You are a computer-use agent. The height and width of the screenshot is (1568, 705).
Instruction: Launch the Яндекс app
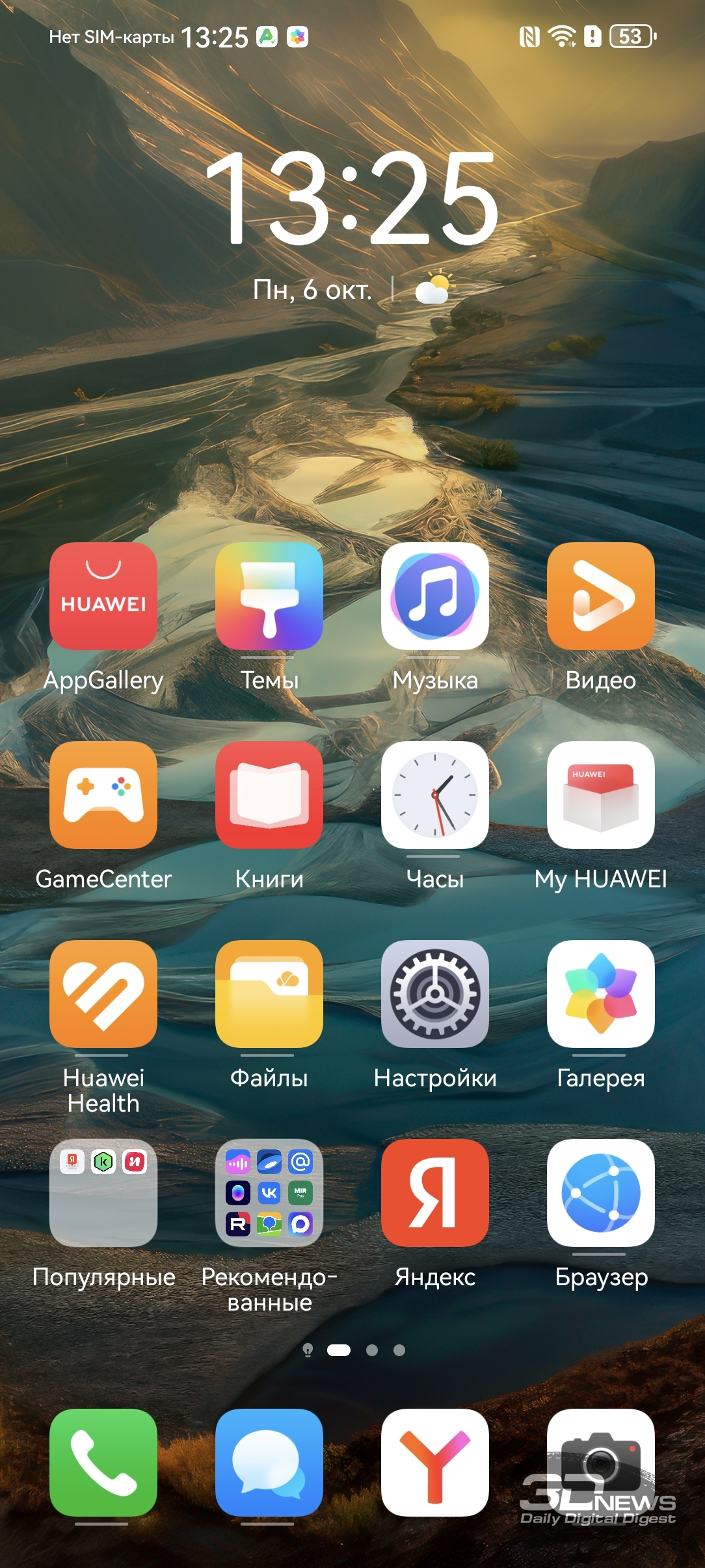coord(435,1193)
